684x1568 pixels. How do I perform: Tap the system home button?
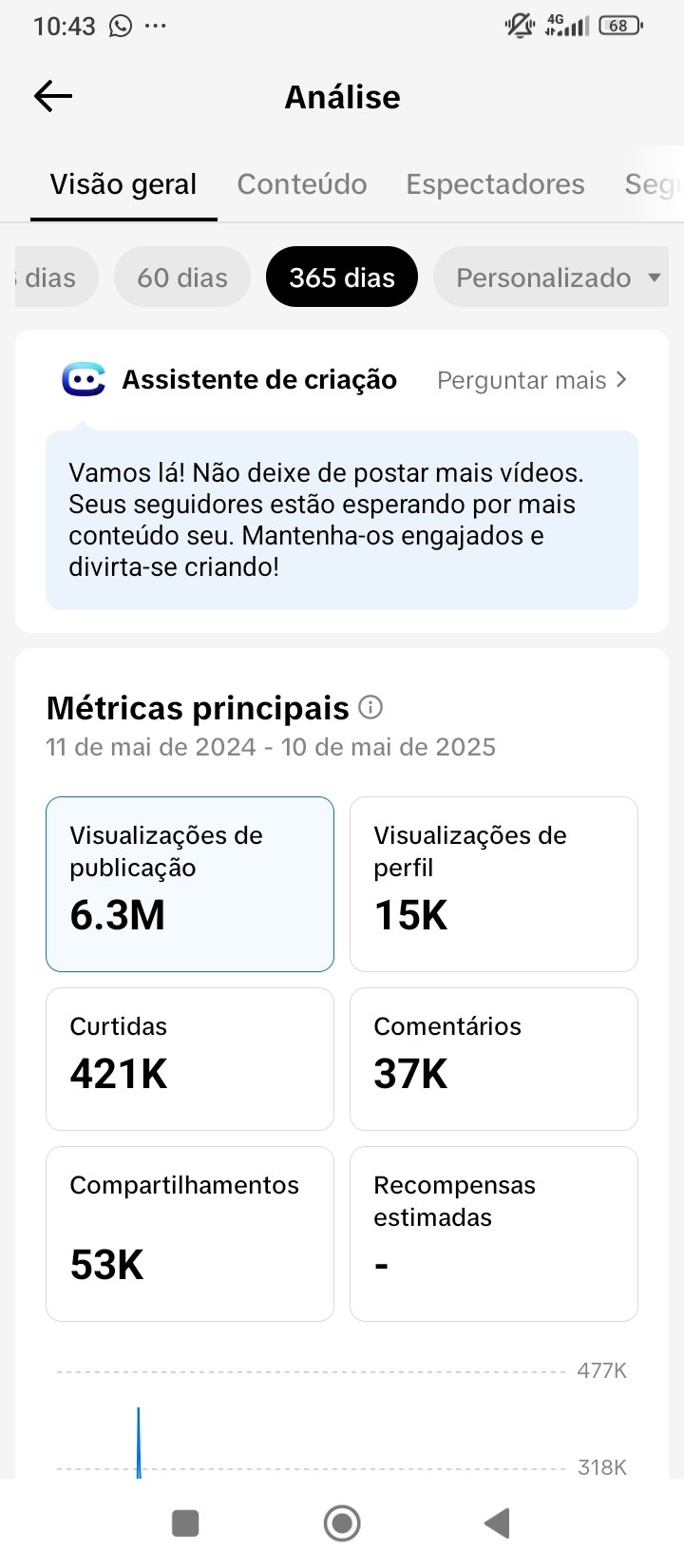[342, 1523]
